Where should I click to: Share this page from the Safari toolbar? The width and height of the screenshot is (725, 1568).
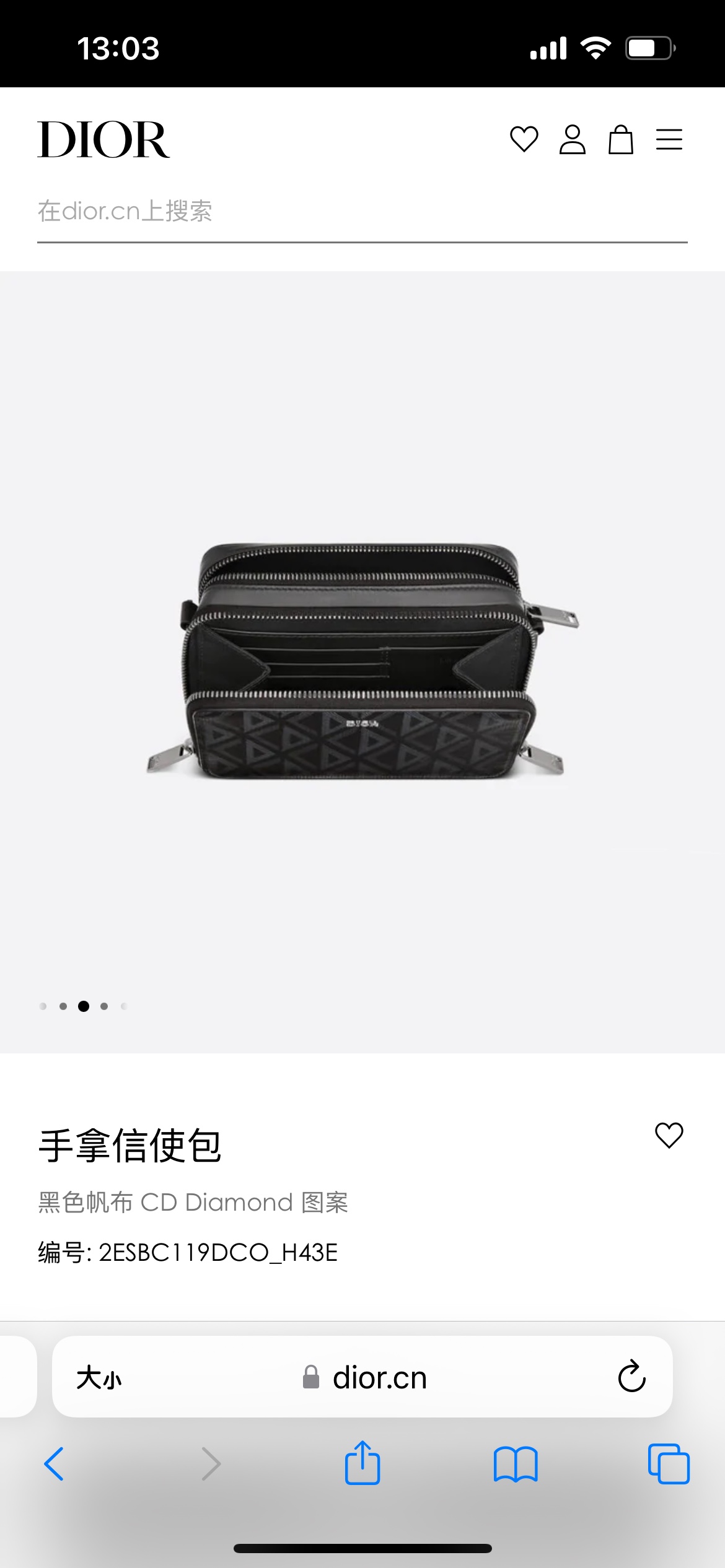362,1464
